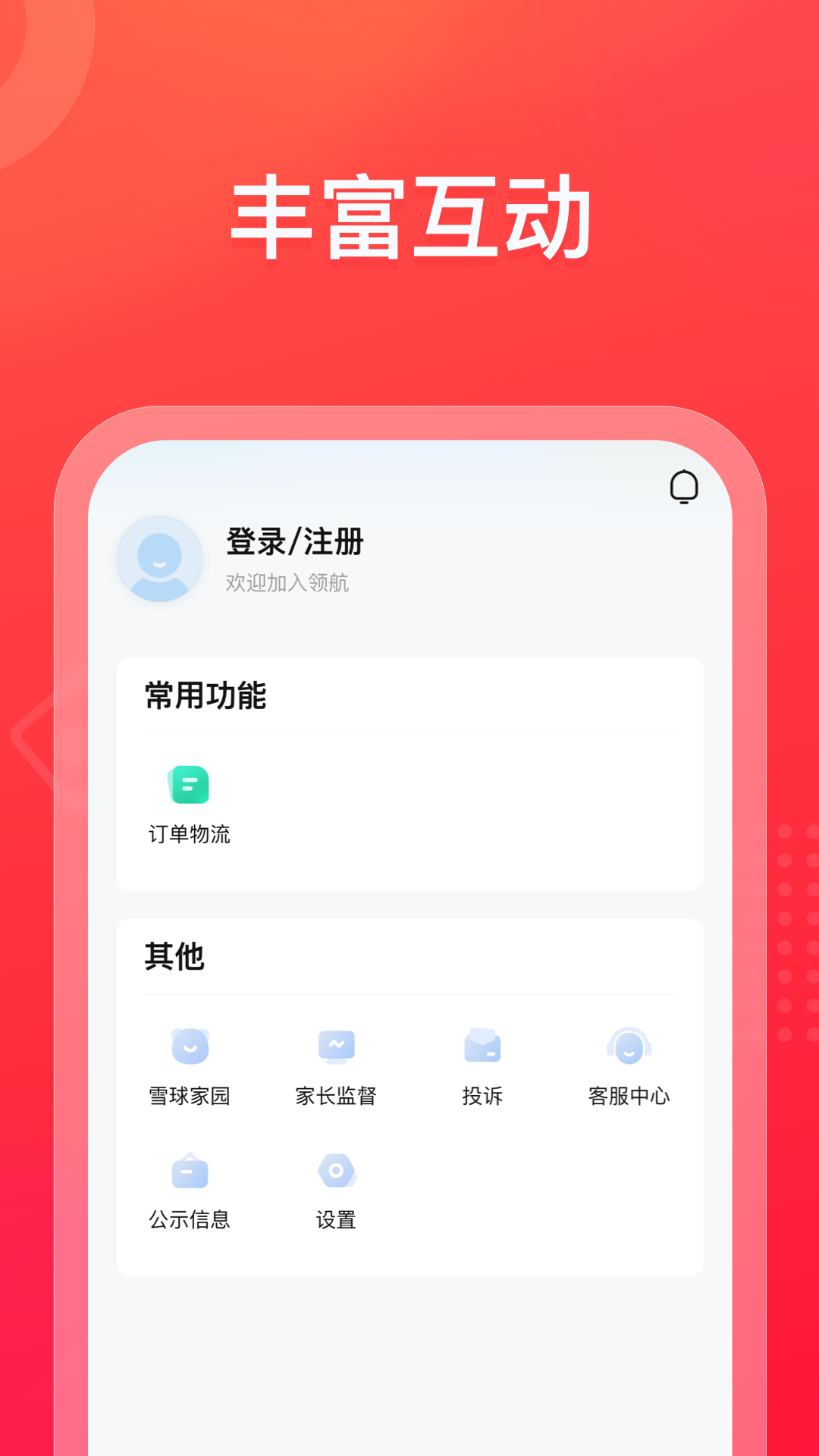
Task: Open the 客服中心 customer service headset icon
Action: 629,1046
